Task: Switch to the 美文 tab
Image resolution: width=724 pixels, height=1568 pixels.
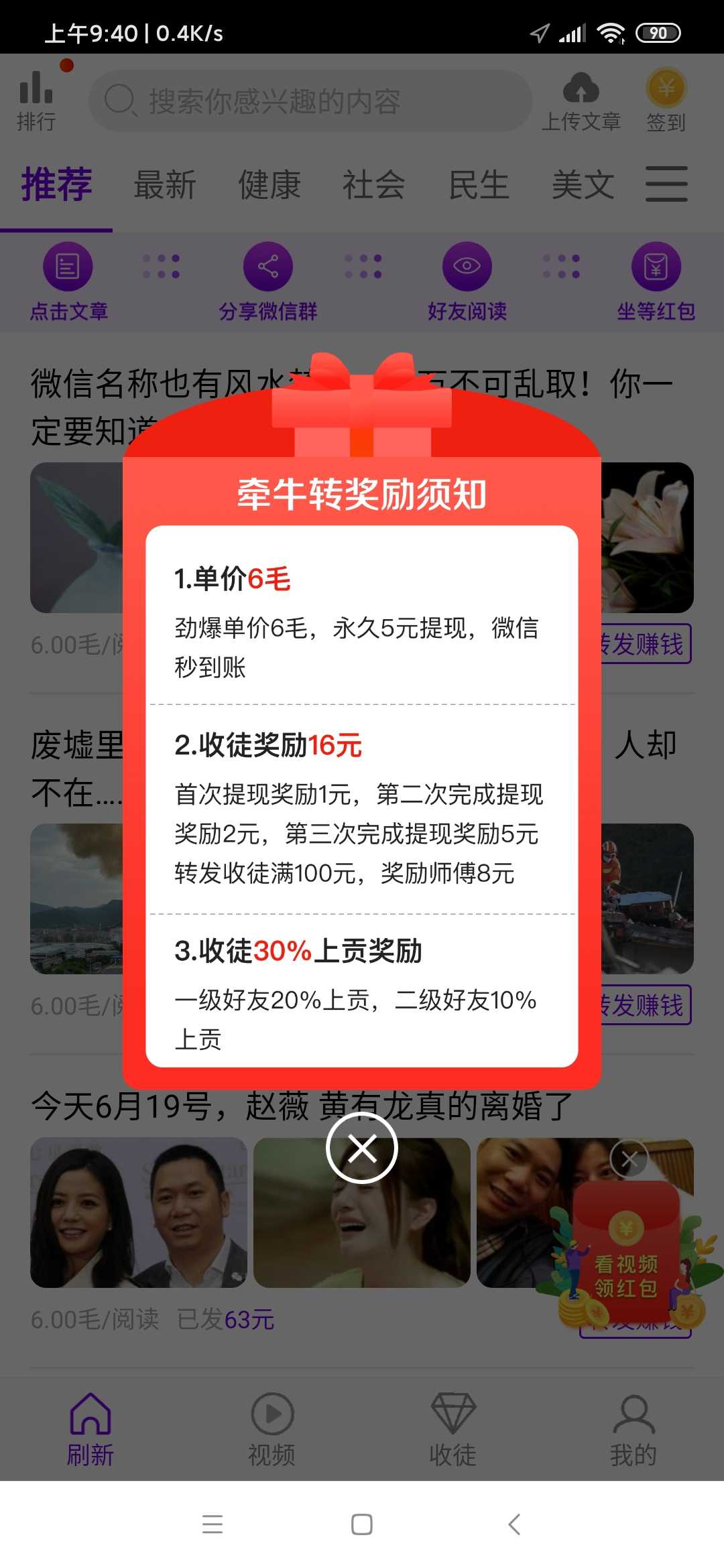Action: click(x=583, y=184)
